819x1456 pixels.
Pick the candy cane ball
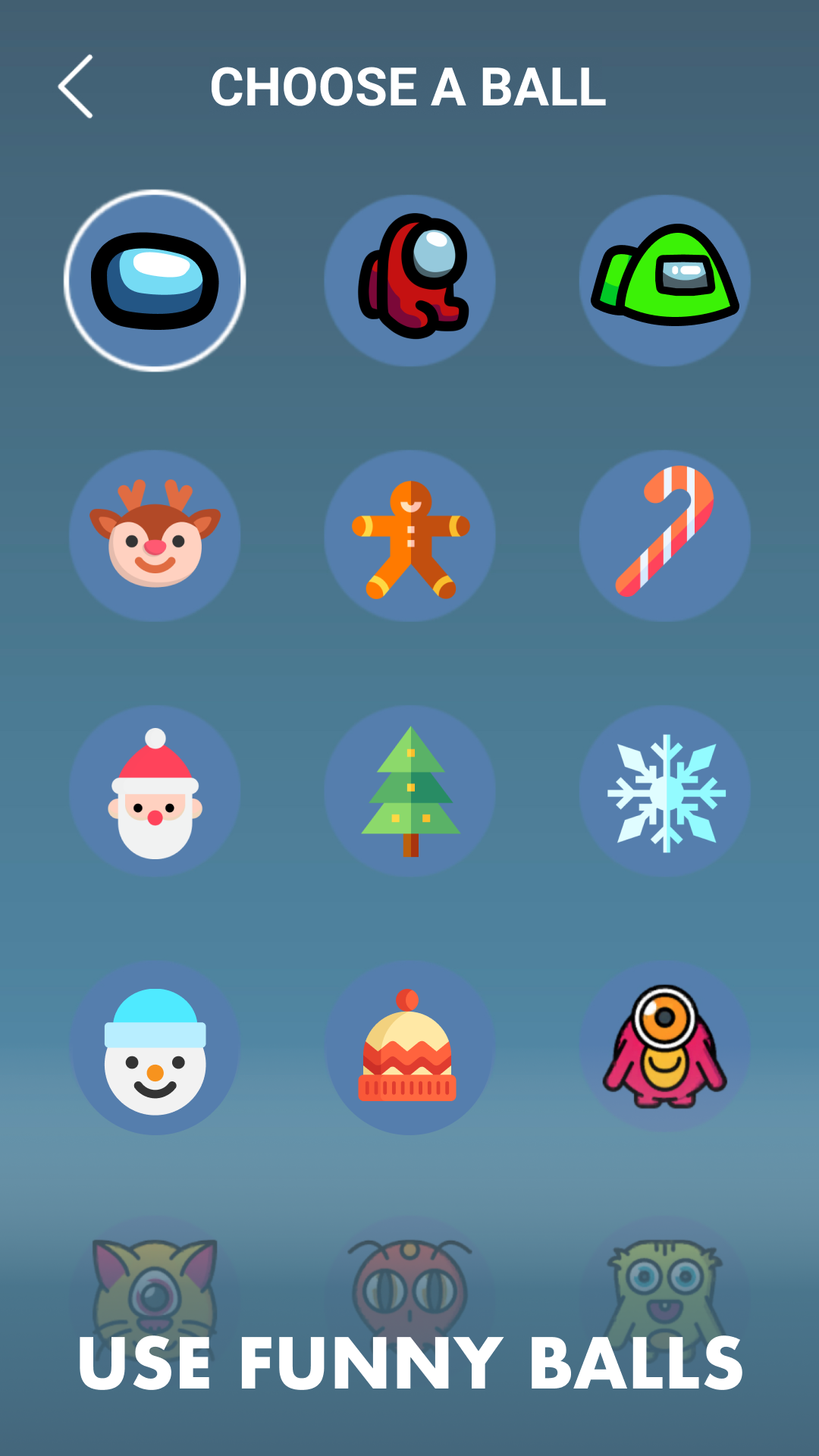tap(665, 536)
